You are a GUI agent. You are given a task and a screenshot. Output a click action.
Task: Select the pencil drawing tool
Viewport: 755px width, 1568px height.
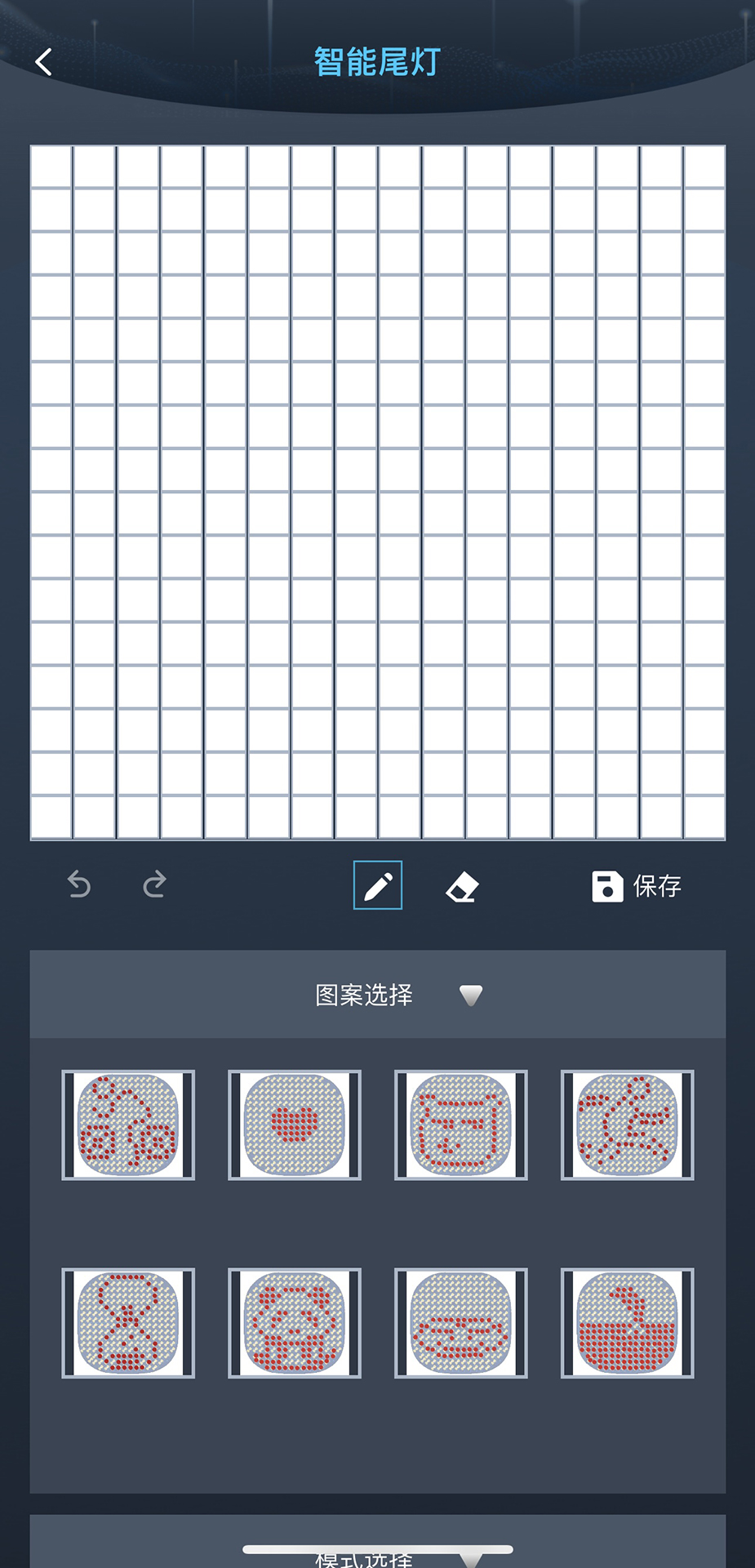pos(377,885)
